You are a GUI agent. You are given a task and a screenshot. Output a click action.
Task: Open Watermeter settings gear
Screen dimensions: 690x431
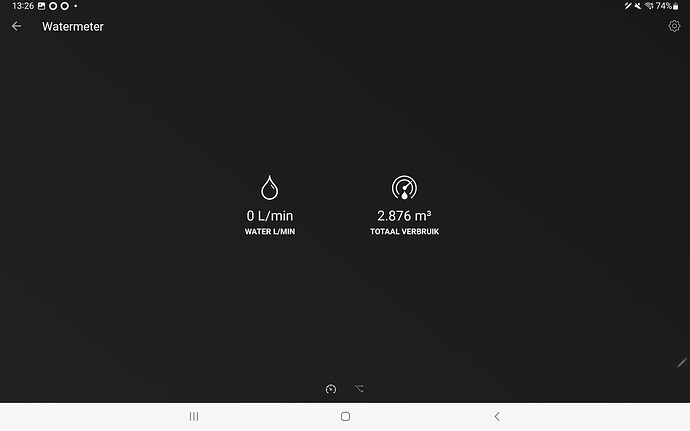(x=674, y=26)
